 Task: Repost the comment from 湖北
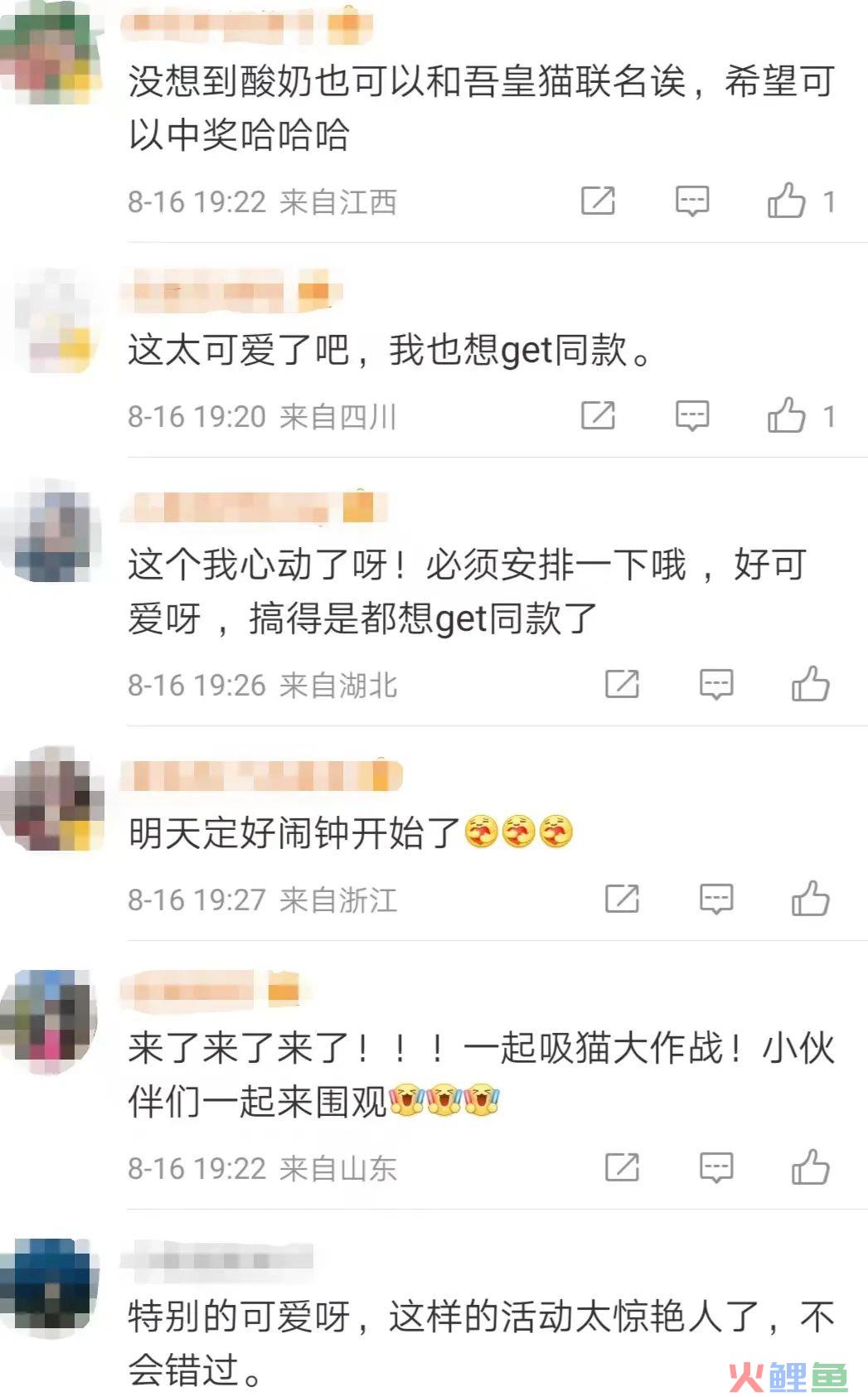click(622, 684)
